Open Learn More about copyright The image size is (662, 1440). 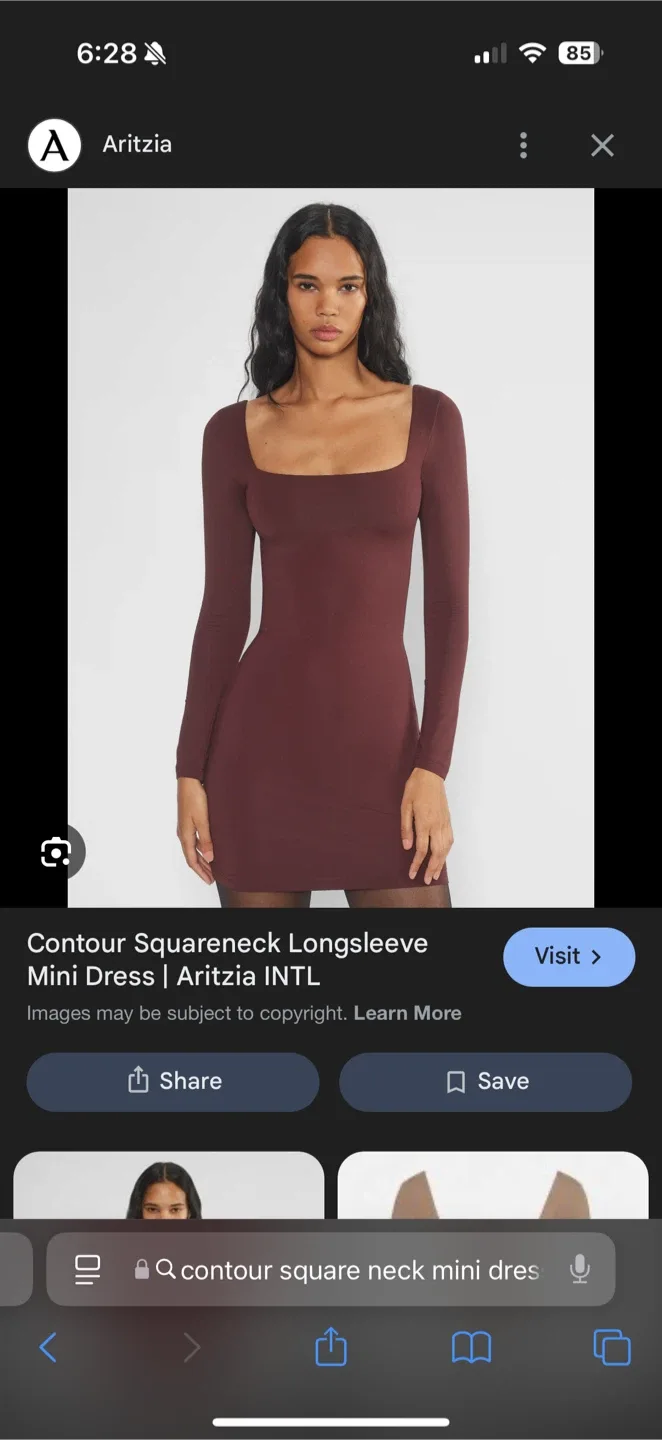click(407, 1013)
